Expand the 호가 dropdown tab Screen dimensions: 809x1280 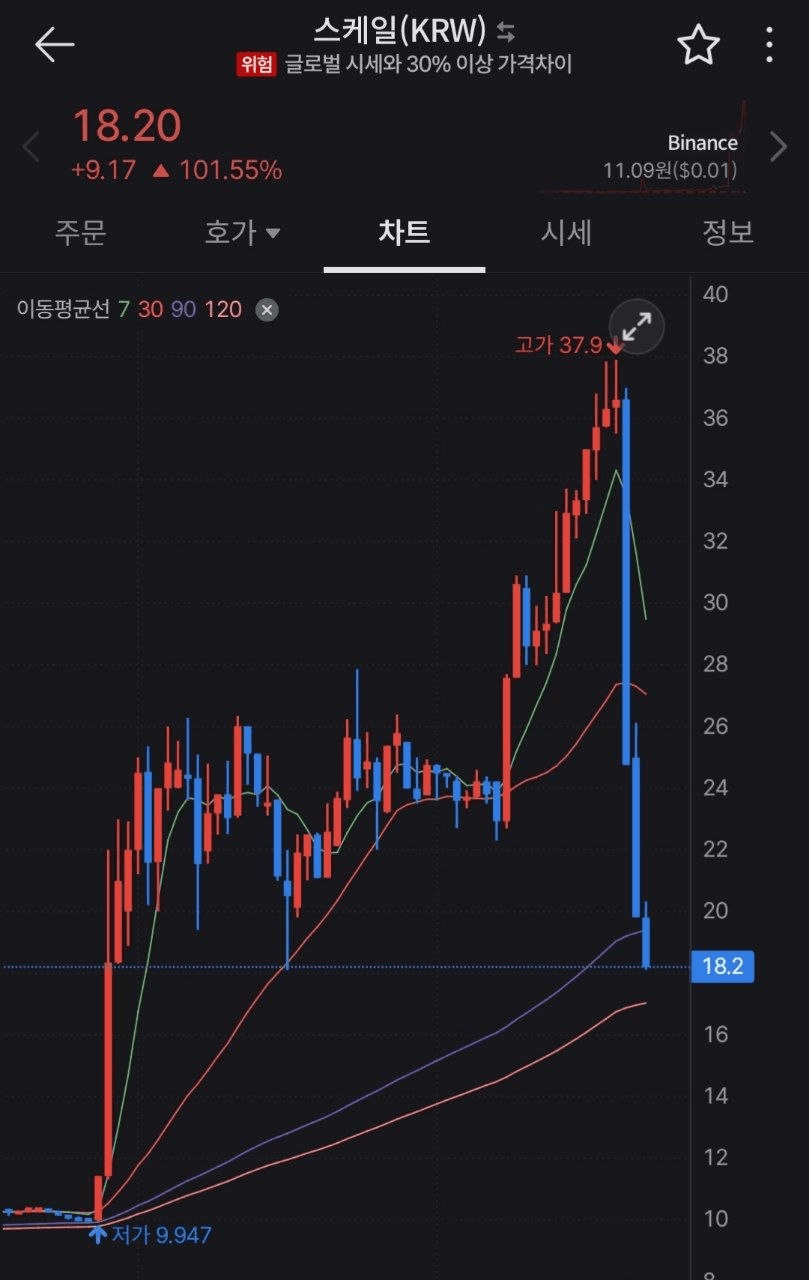tap(242, 233)
